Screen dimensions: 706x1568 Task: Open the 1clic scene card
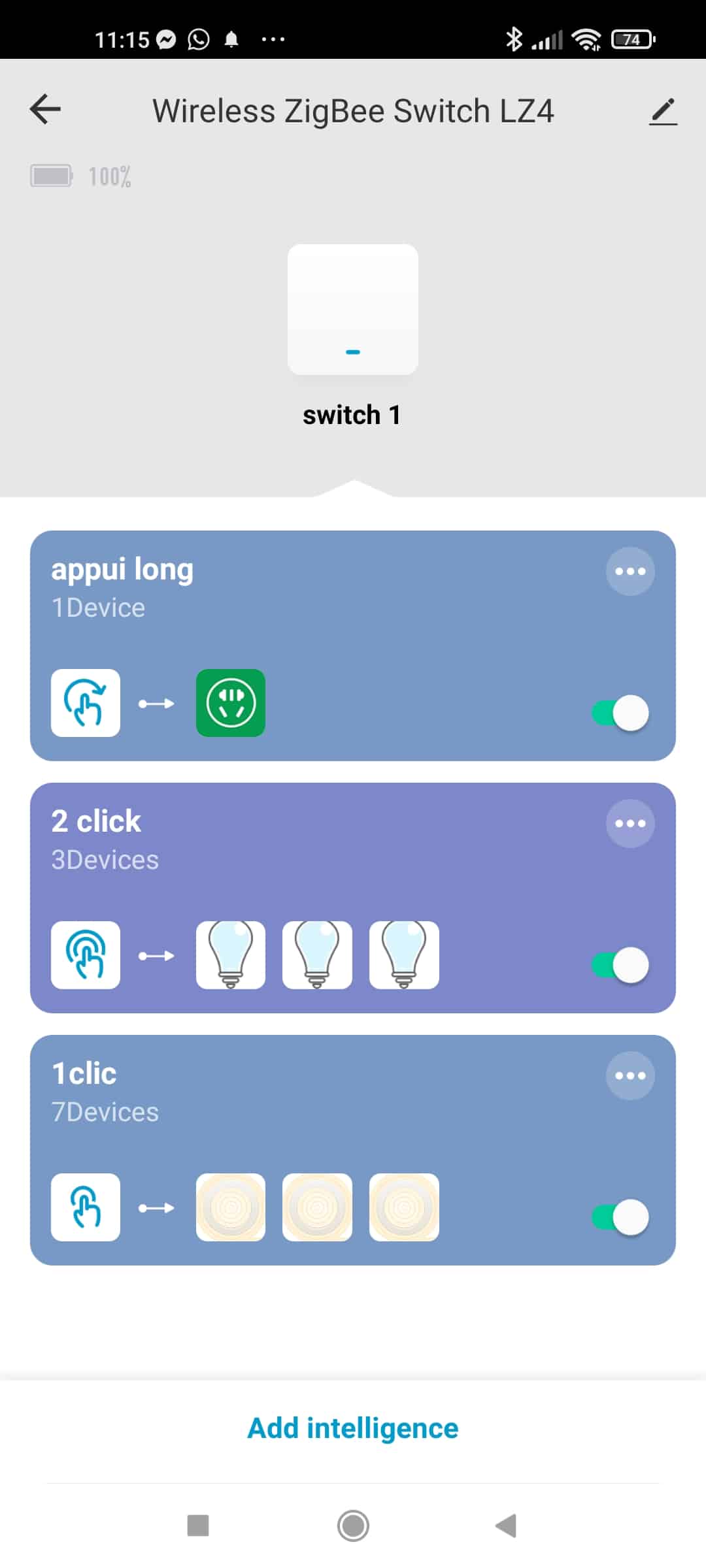pyautogui.click(x=353, y=1150)
